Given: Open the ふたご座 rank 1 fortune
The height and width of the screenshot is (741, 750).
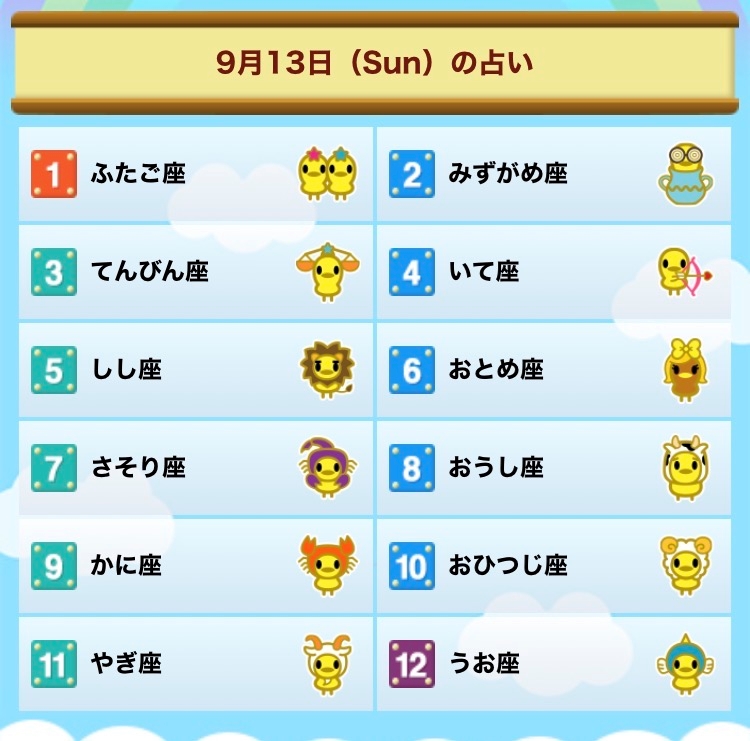Looking at the screenshot, I should coord(196,174).
